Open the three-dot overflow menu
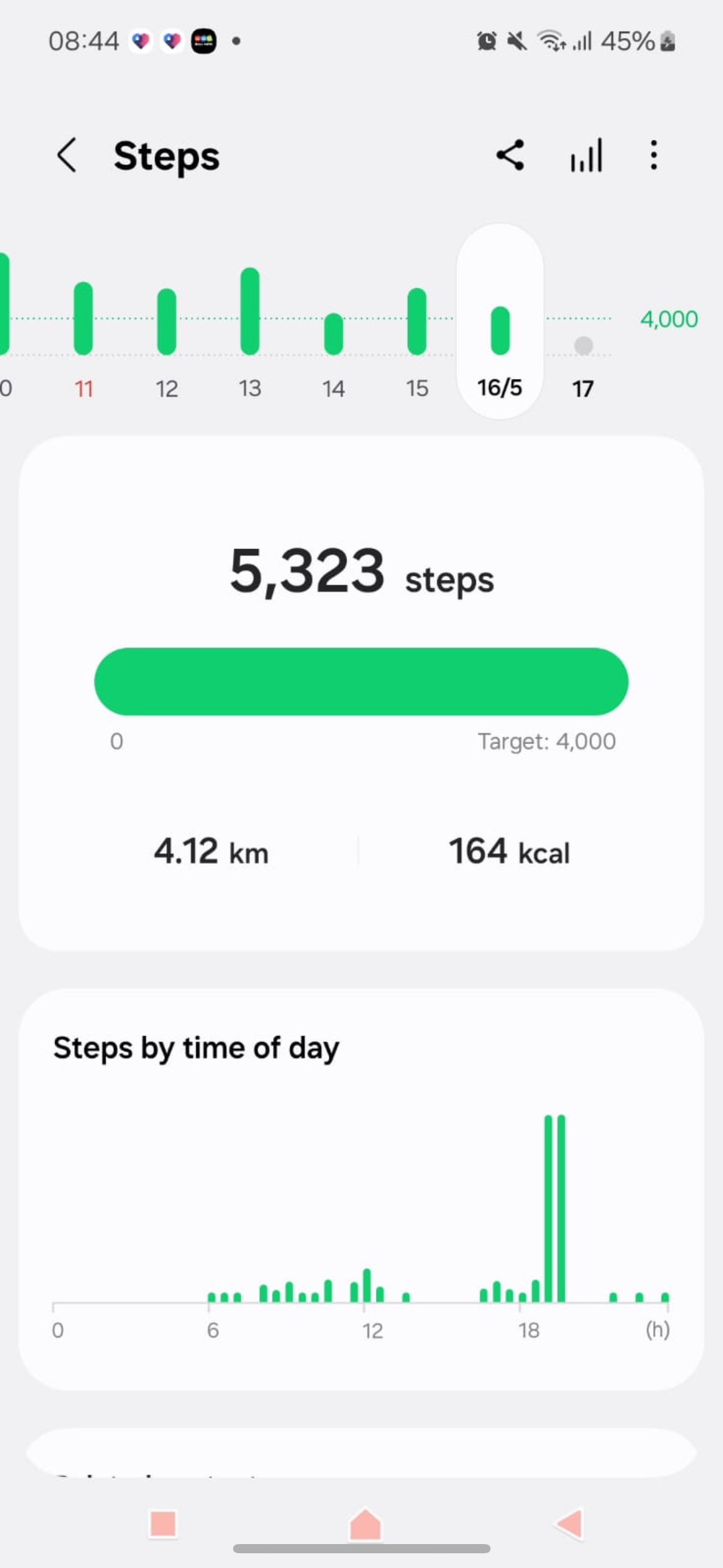Screen dimensions: 723x1568 [654, 155]
